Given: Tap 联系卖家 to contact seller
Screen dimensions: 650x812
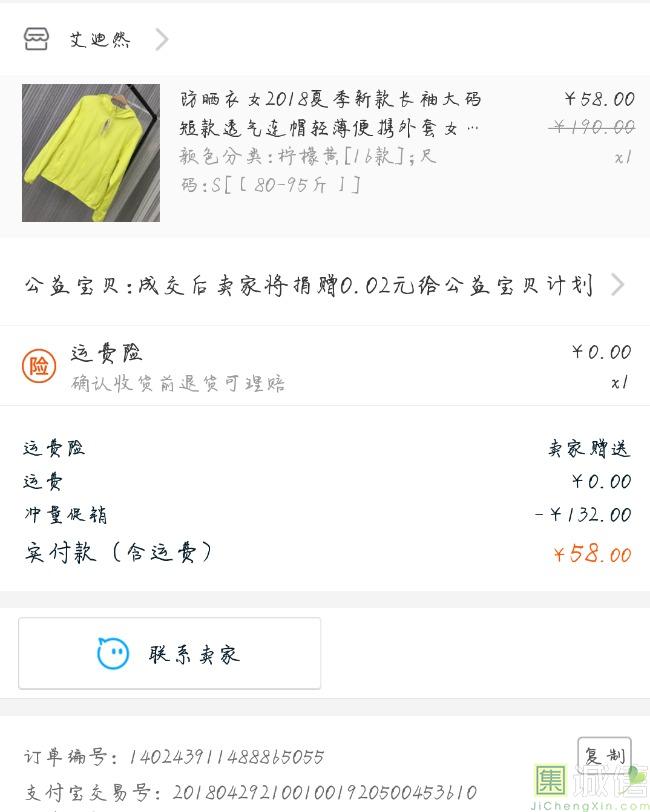Looking at the screenshot, I should [170, 654].
